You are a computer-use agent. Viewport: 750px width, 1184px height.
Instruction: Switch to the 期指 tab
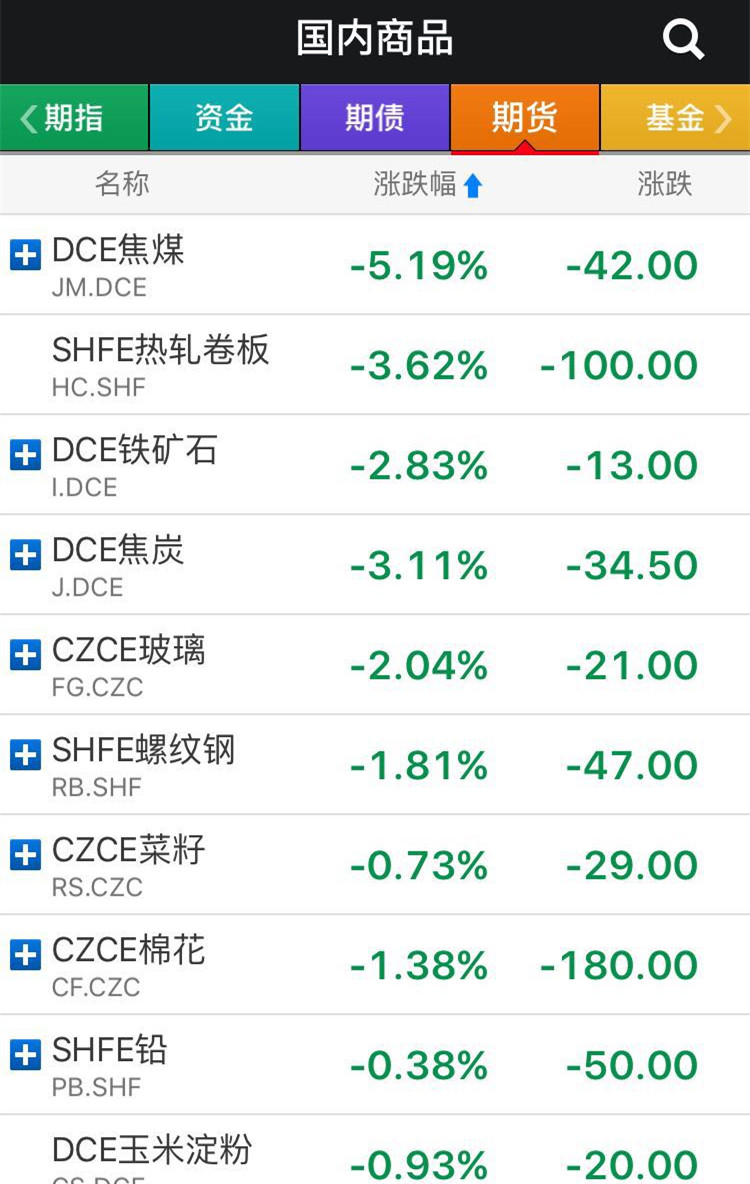74,118
